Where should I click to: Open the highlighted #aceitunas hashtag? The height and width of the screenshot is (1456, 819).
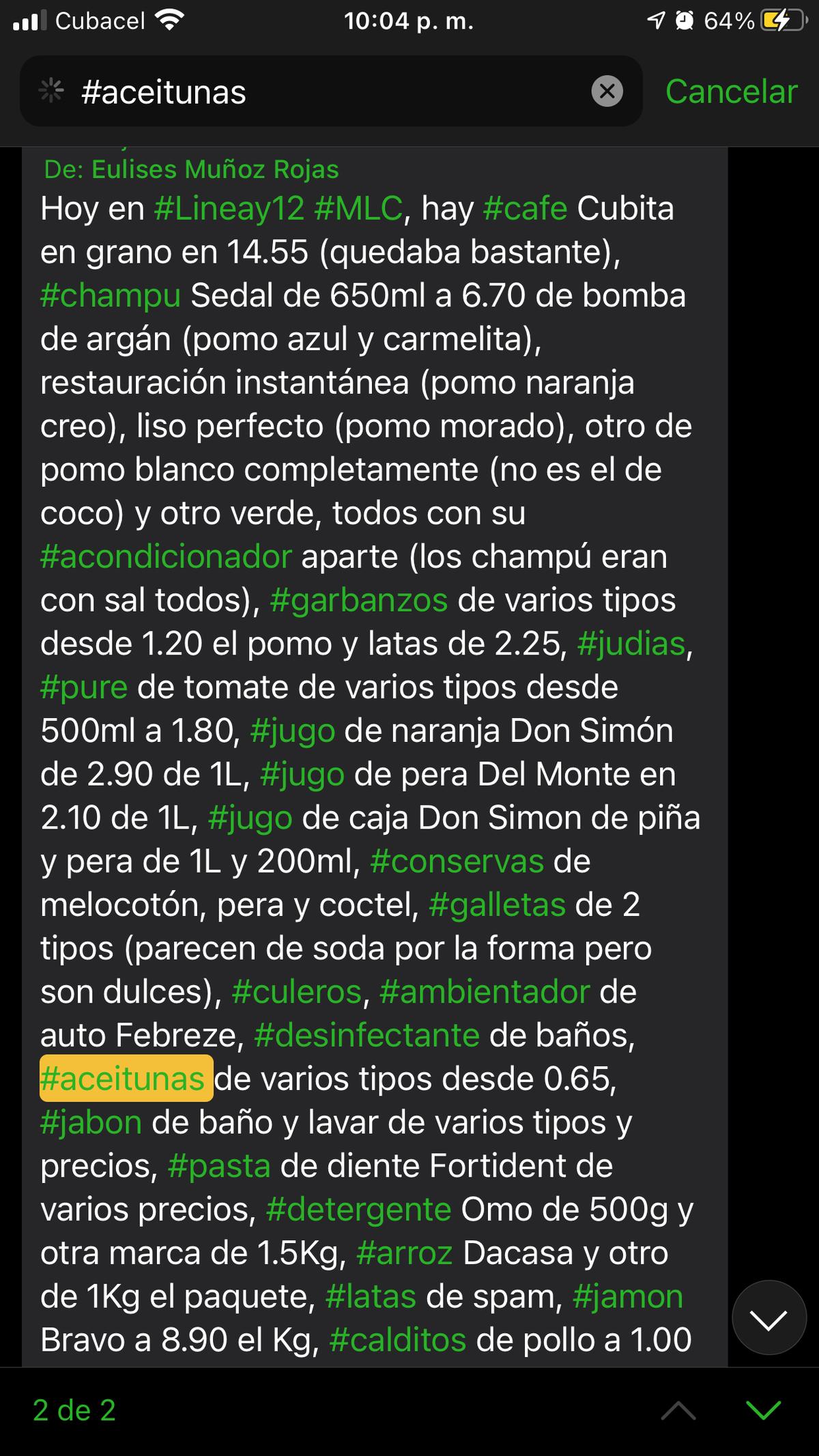pyautogui.click(x=123, y=1079)
